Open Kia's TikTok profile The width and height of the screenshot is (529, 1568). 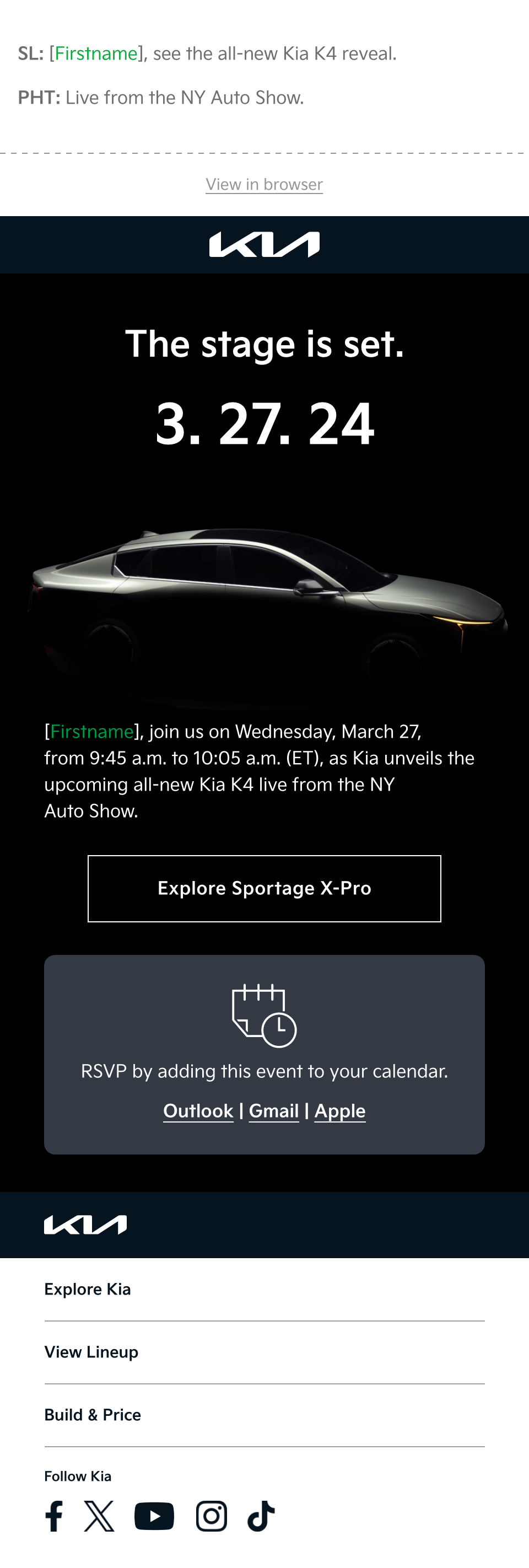click(x=261, y=1516)
